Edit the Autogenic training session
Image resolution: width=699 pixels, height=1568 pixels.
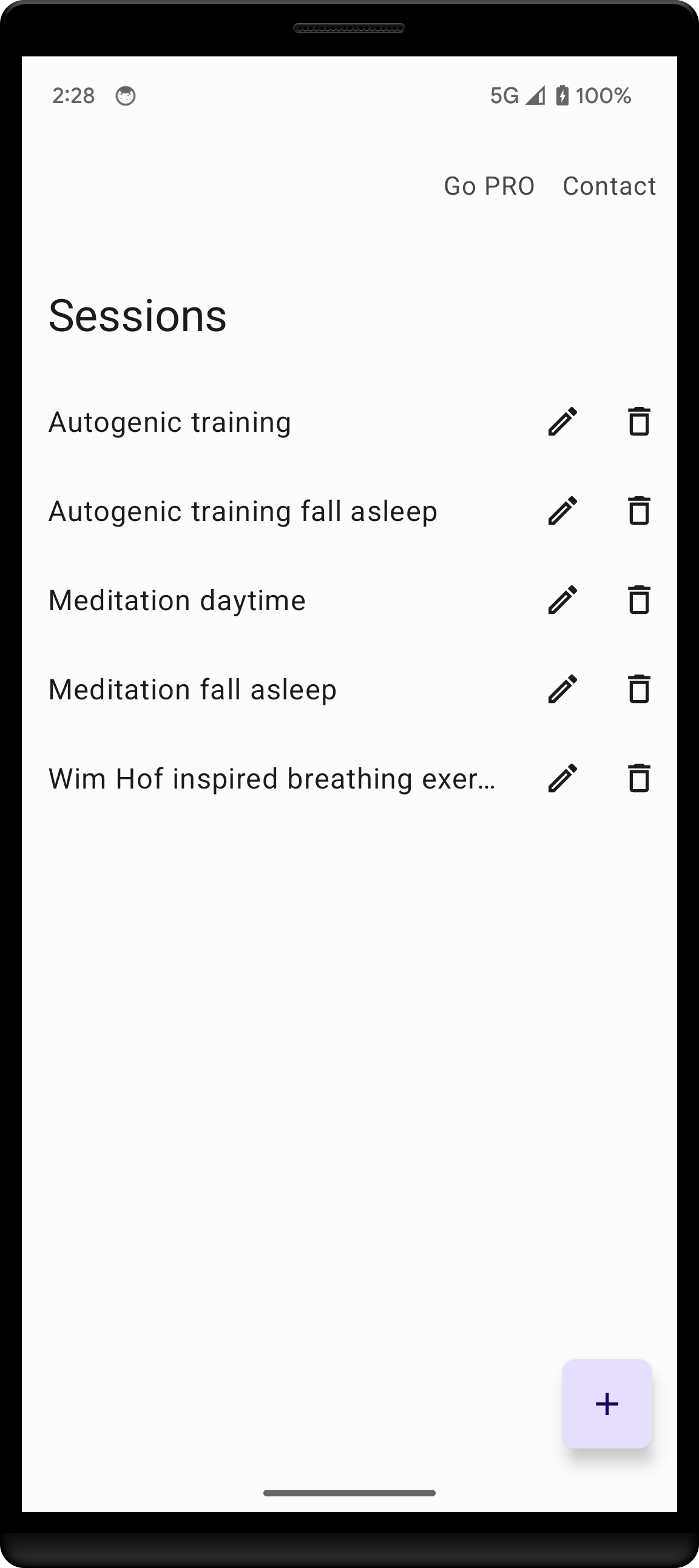coord(562,422)
